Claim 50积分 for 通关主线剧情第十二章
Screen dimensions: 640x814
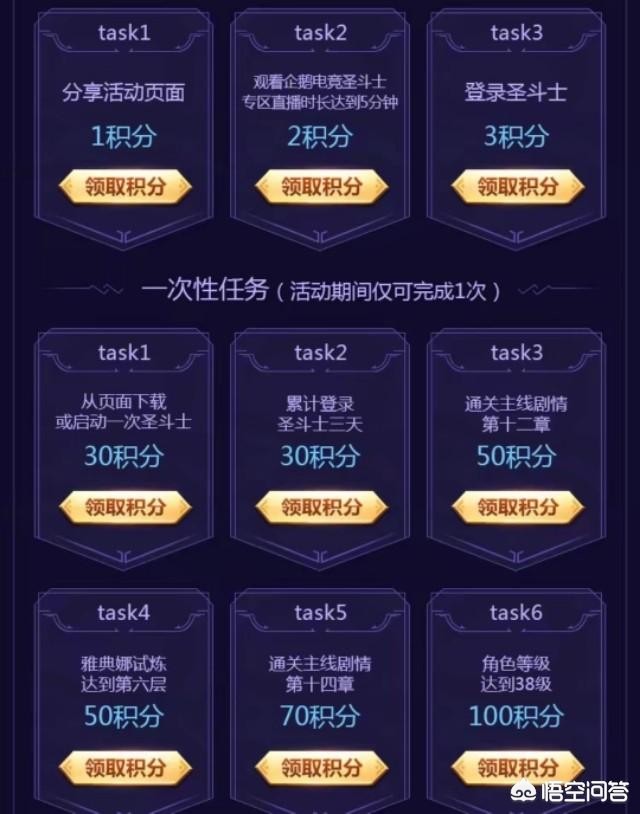click(x=517, y=507)
